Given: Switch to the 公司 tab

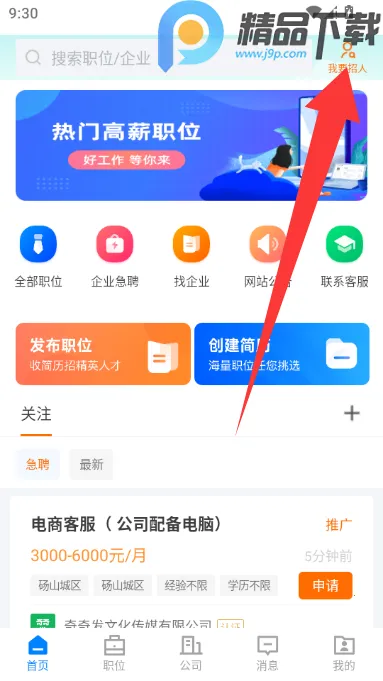Looking at the screenshot, I should click(x=191, y=654).
